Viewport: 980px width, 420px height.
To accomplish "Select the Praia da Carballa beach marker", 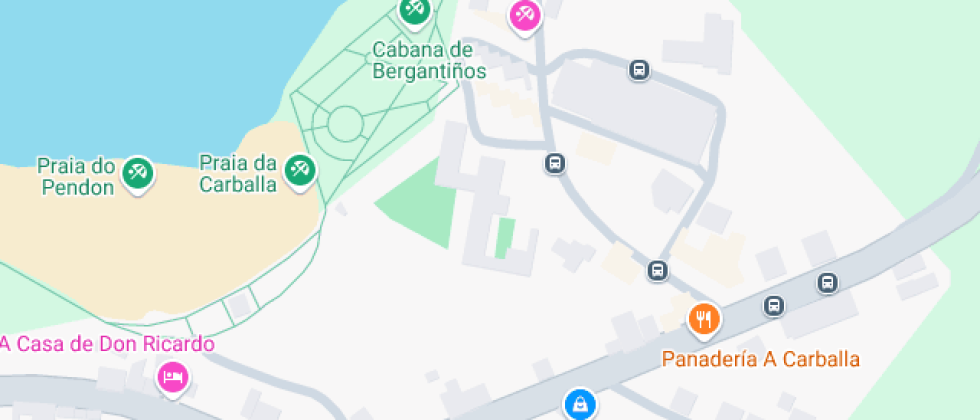I will coord(299,170).
